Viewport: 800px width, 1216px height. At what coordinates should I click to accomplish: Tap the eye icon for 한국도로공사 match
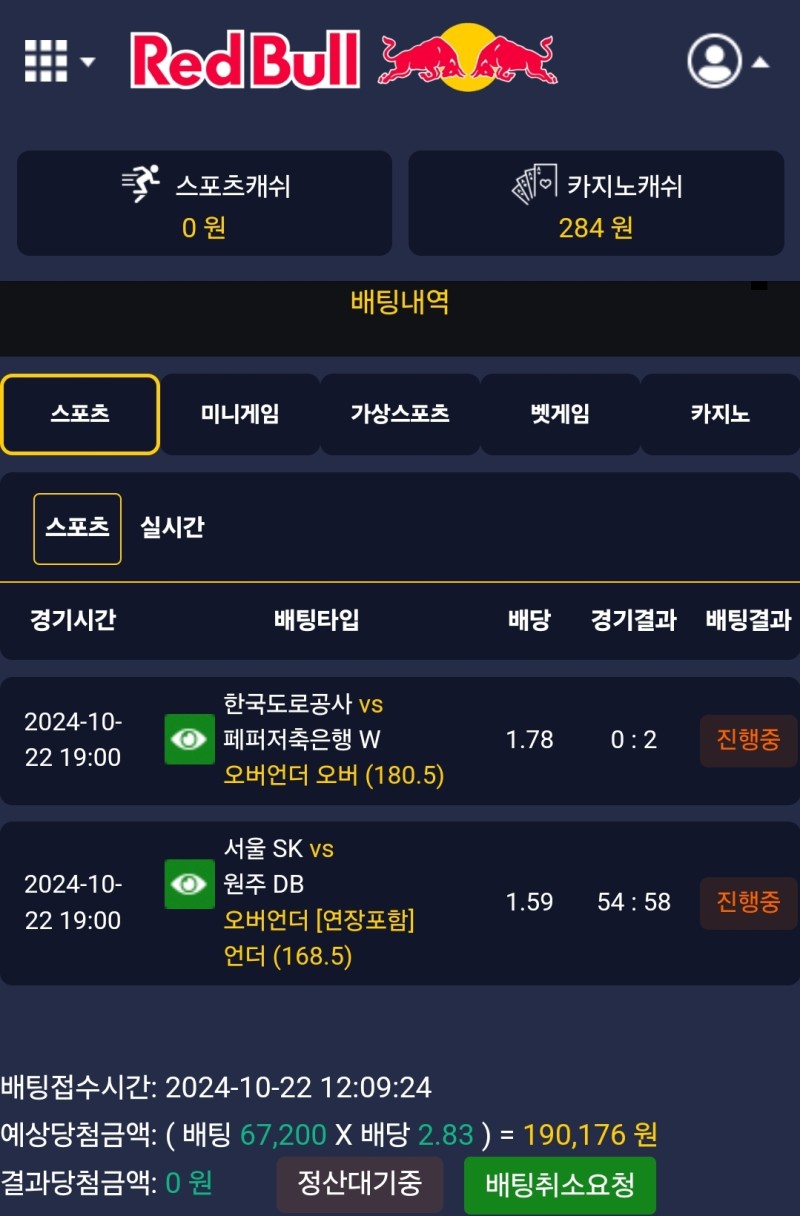190,740
